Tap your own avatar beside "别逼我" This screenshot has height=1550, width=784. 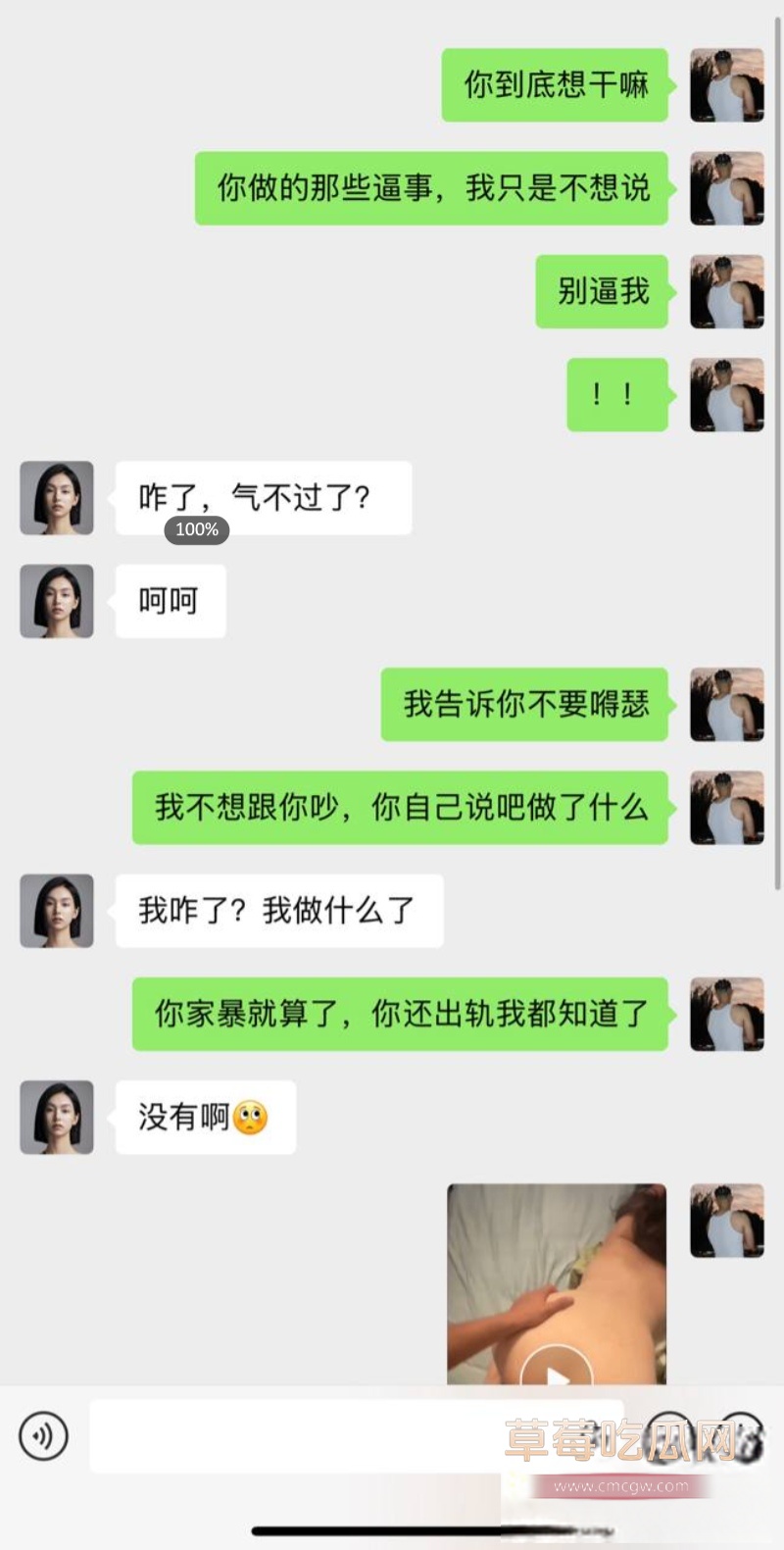pos(726,292)
